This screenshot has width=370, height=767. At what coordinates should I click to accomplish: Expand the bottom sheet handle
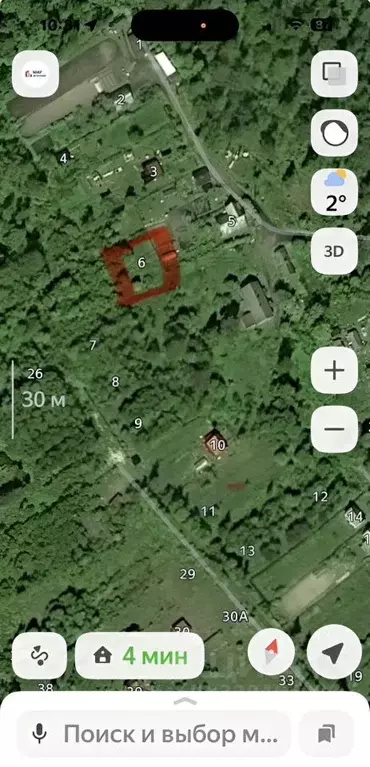click(x=185, y=701)
